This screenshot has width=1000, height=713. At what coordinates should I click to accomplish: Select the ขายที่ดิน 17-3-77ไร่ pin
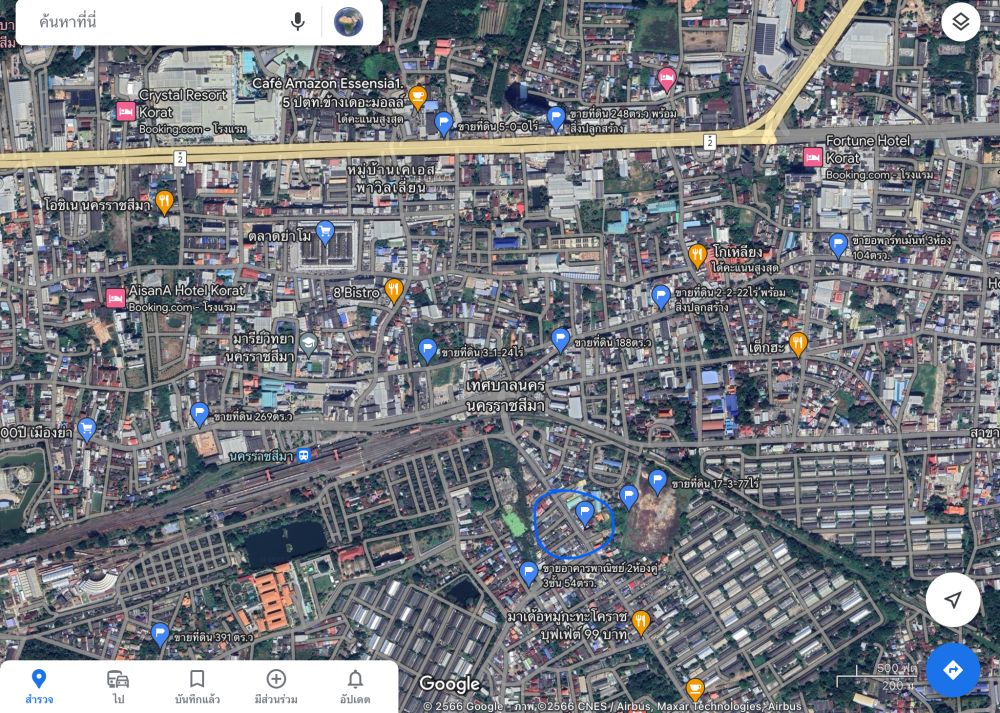pyautogui.click(x=657, y=481)
